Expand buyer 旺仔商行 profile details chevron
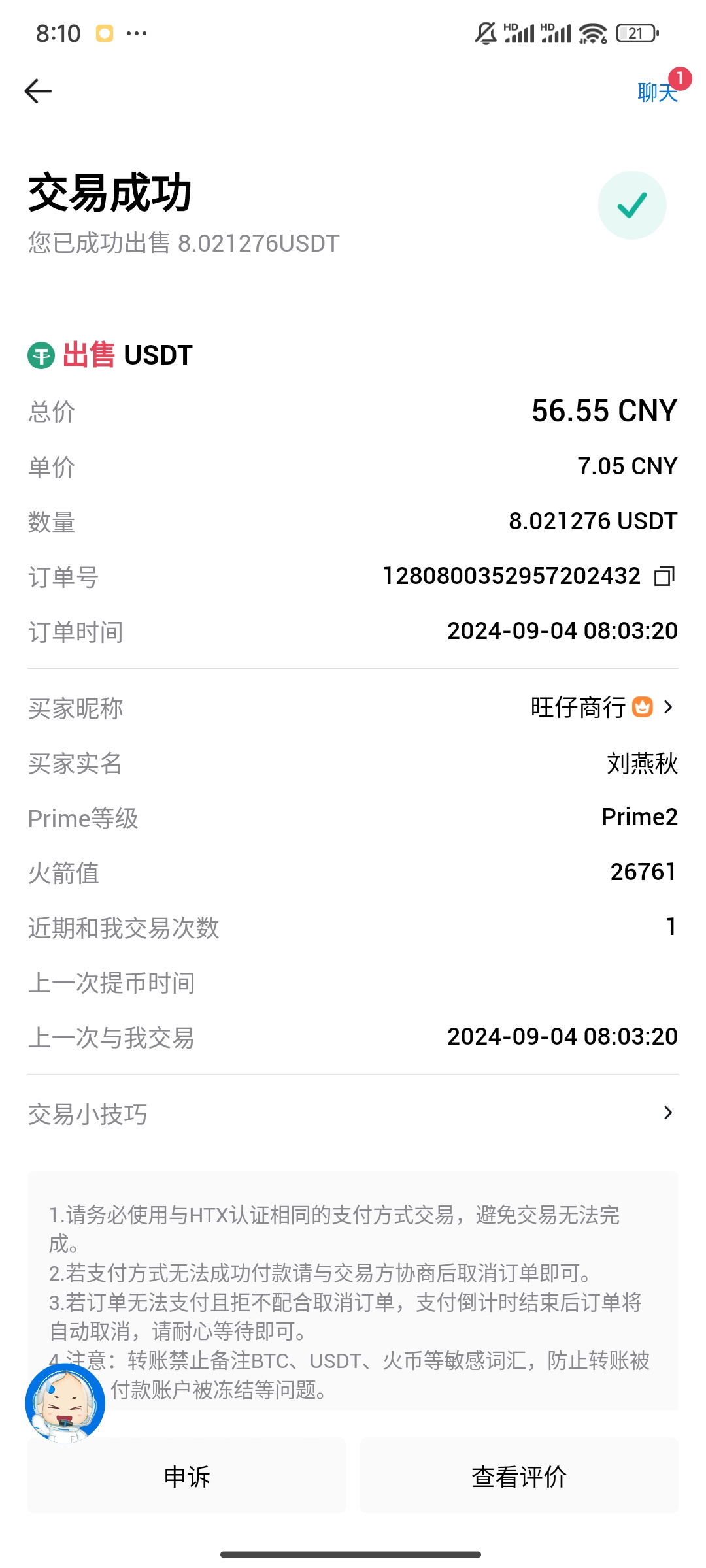The height and width of the screenshot is (1568, 706). pyautogui.click(x=668, y=708)
